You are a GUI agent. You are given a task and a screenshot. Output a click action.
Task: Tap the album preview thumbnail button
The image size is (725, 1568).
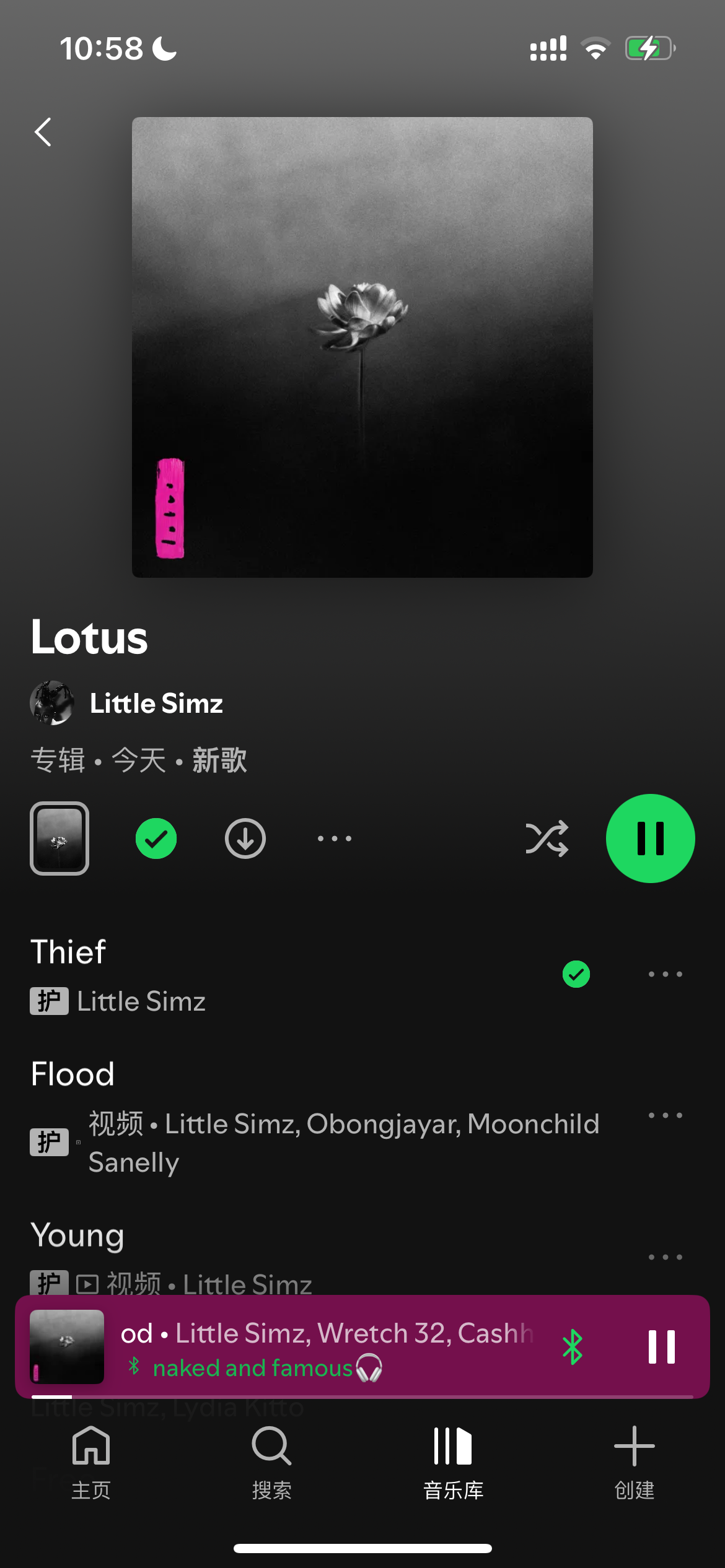pos(59,838)
